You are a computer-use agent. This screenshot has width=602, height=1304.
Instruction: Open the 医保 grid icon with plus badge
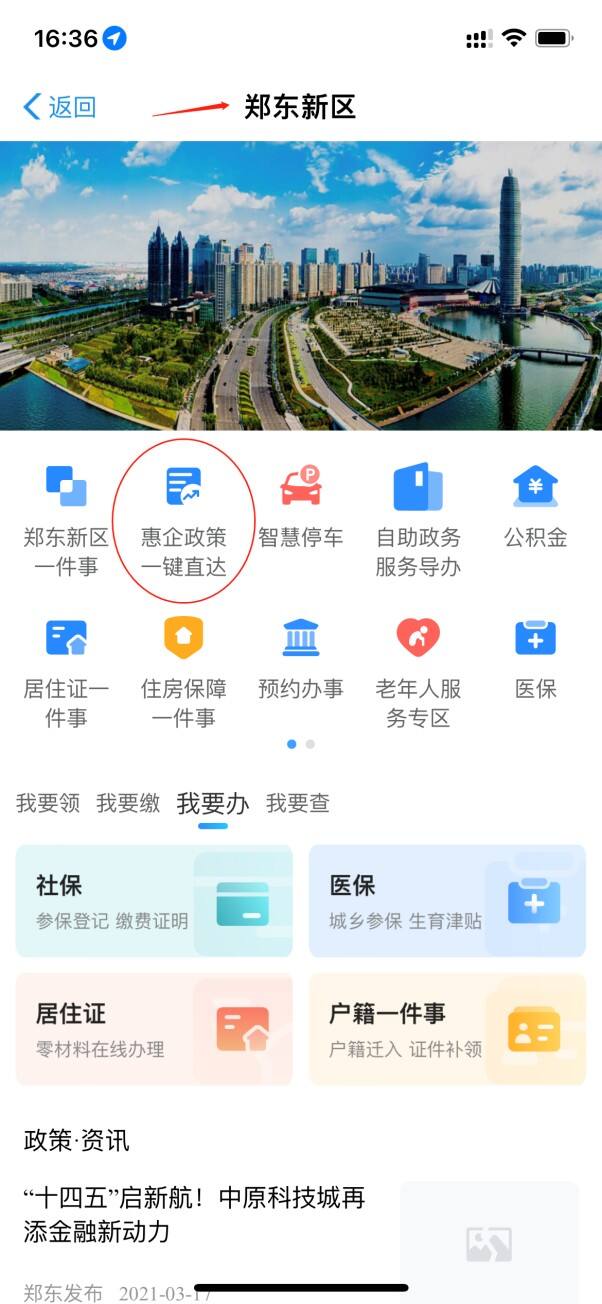(535, 660)
